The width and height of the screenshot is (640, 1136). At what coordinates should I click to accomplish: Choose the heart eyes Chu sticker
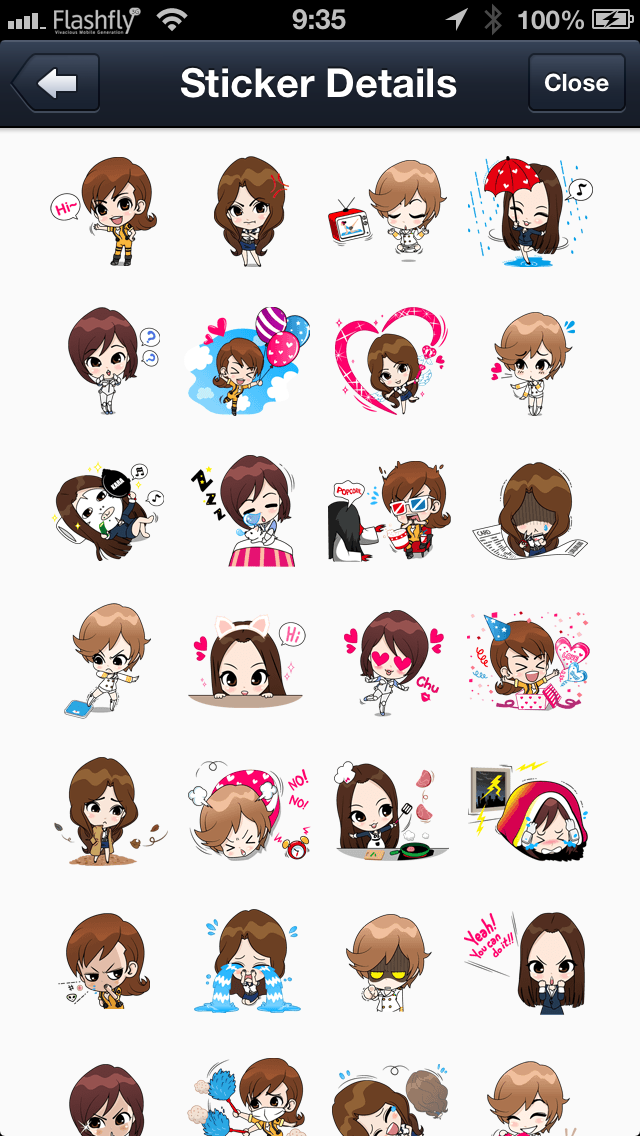[388, 660]
